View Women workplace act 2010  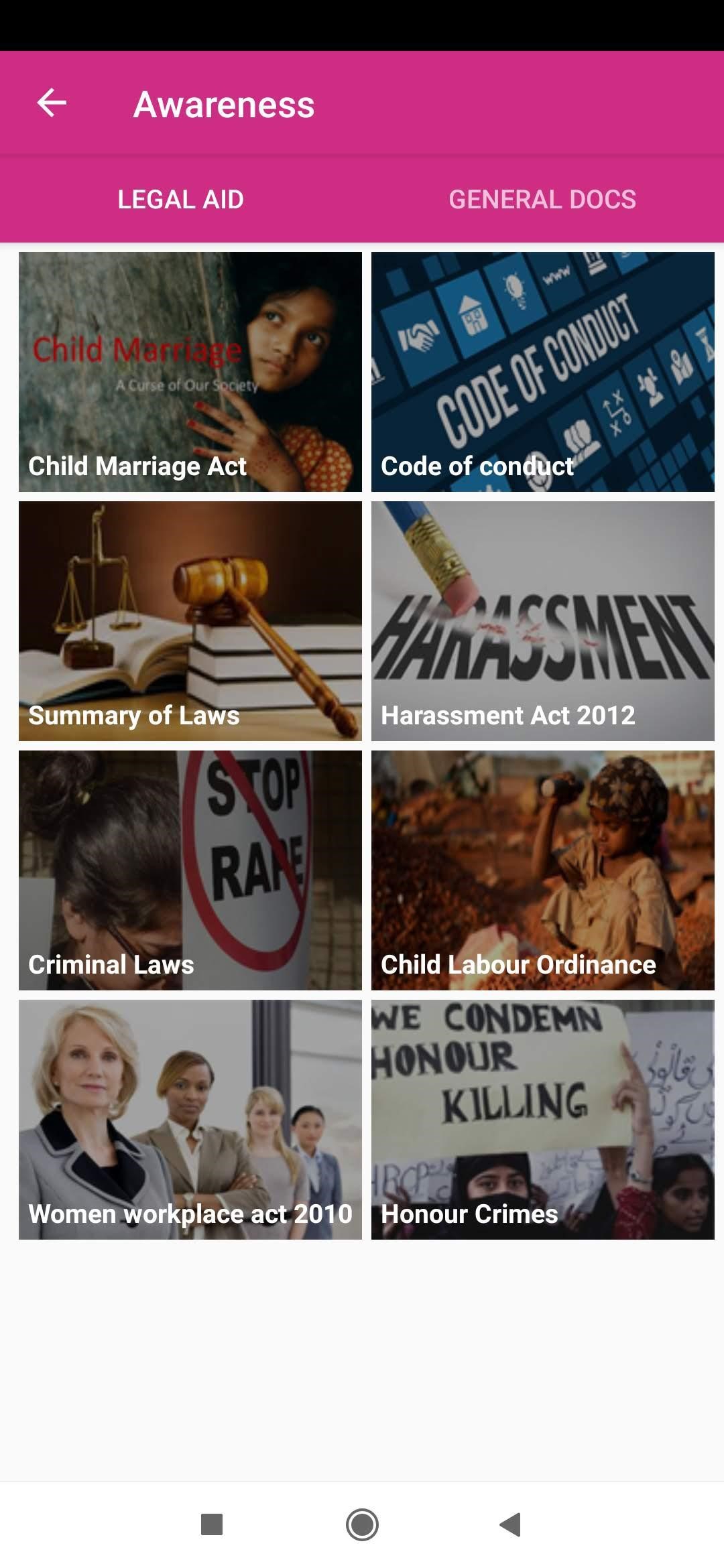(190, 1120)
